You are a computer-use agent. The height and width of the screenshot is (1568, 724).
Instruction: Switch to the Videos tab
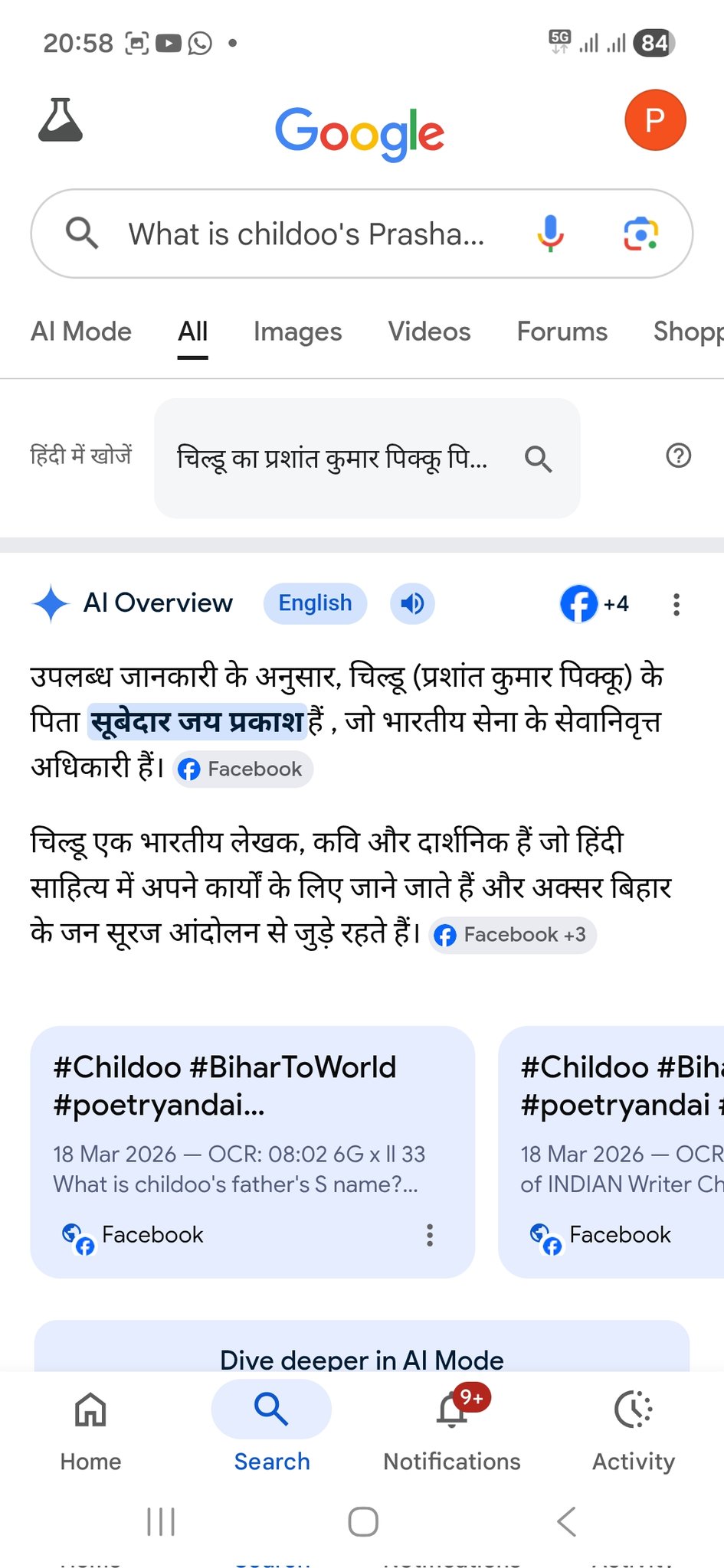pos(429,332)
